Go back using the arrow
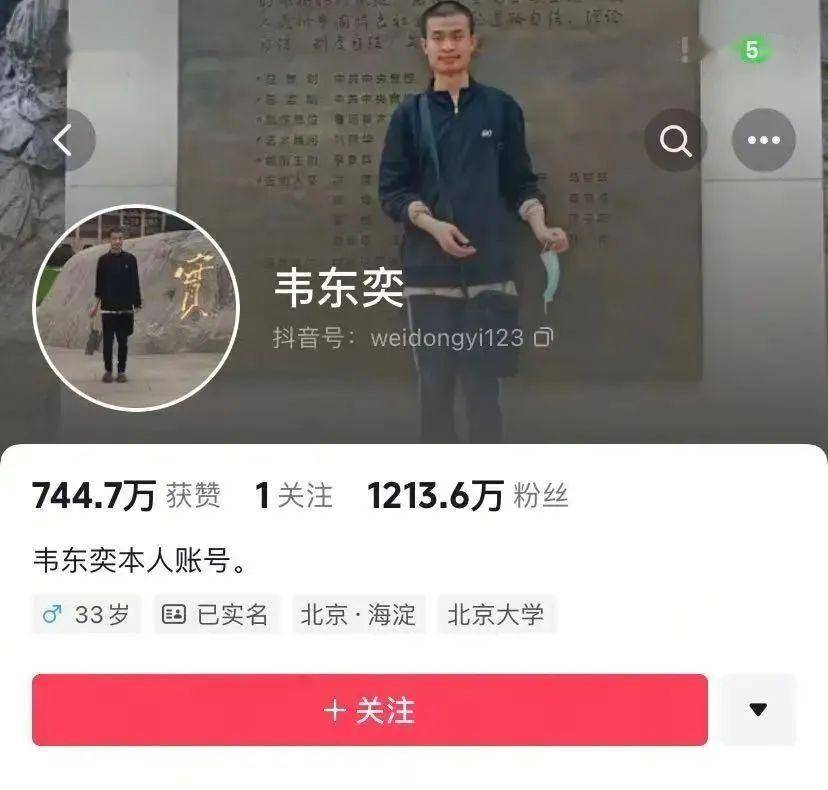Image resolution: width=828 pixels, height=790 pixels. click(x=64, y=141)
